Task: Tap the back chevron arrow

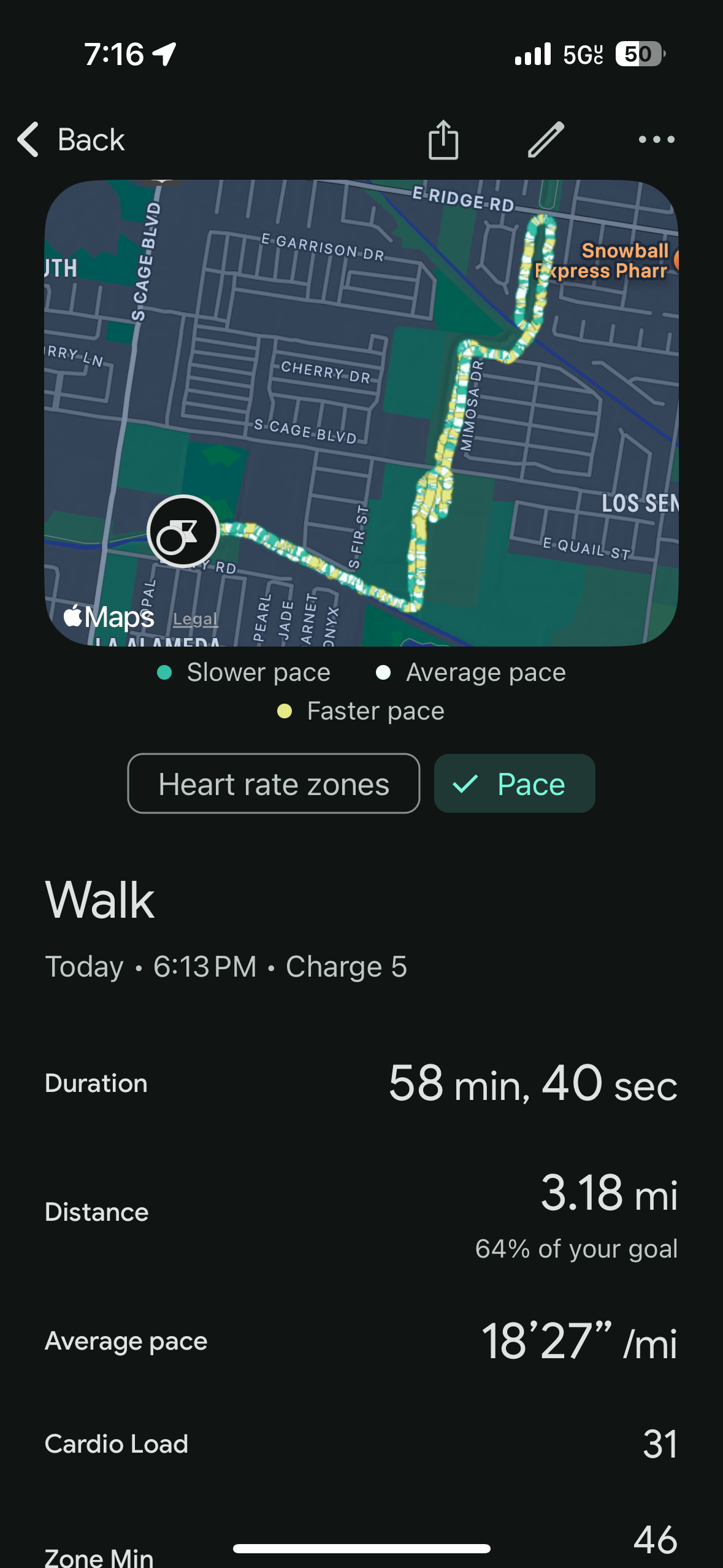Action: click(27, 139)
